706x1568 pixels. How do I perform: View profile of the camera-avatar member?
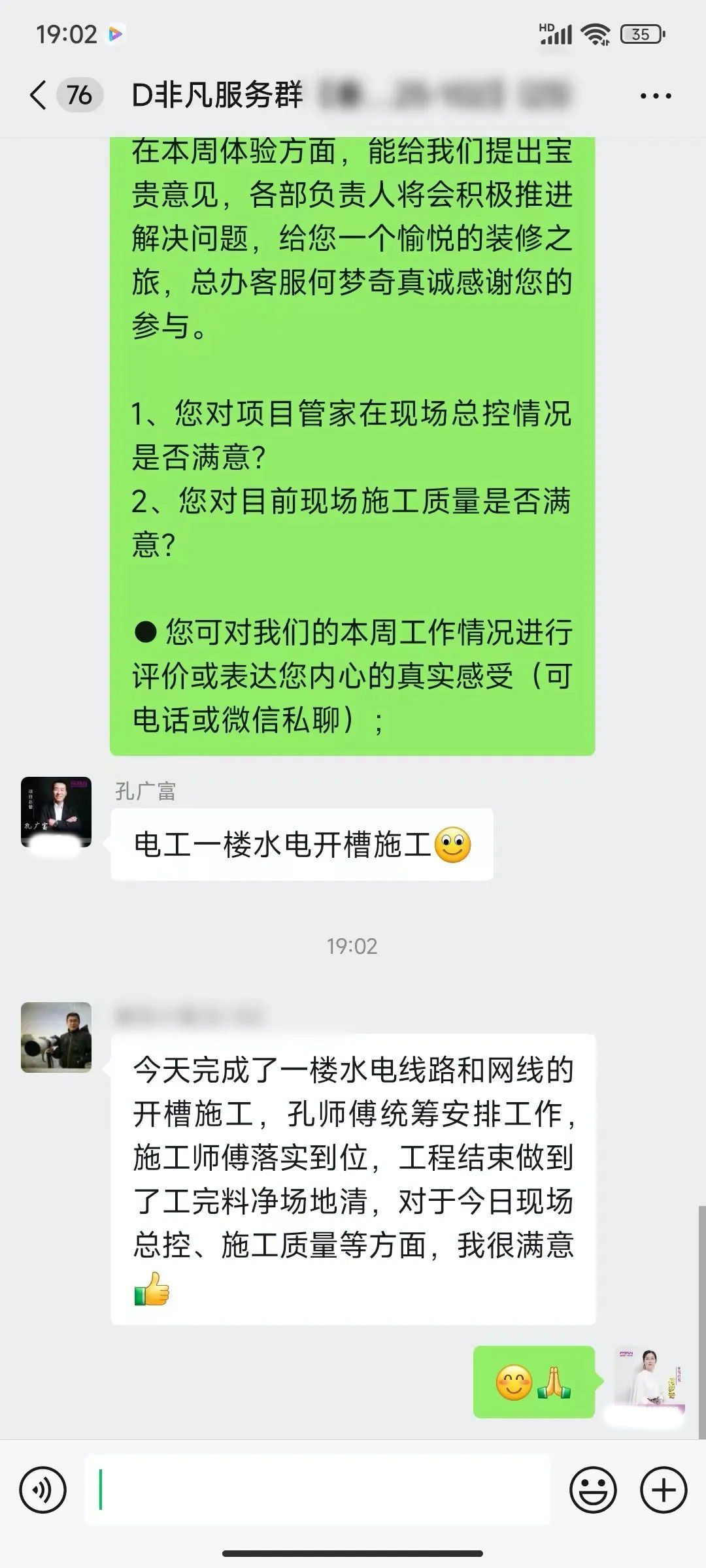click(56, 1037)
